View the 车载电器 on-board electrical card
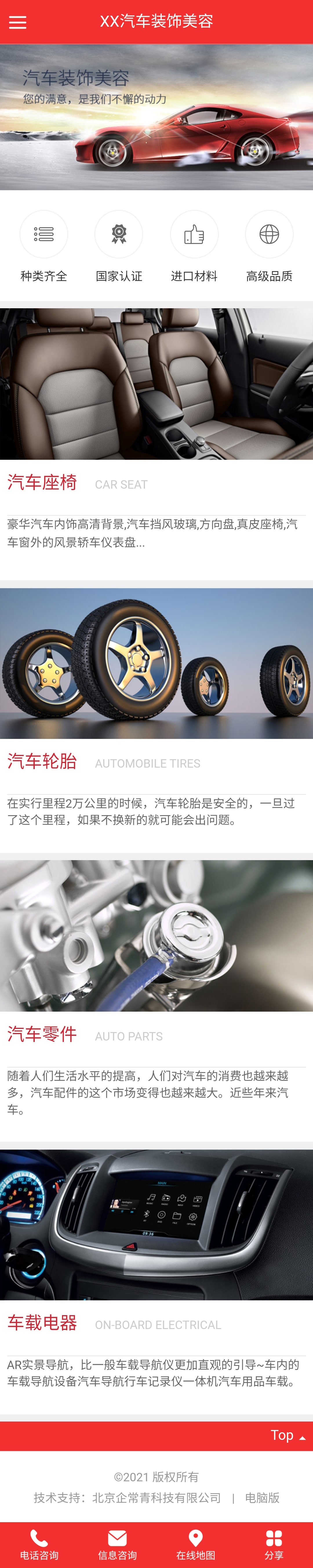Screen dimensions: 313x1568 (x=156, y=1224)
